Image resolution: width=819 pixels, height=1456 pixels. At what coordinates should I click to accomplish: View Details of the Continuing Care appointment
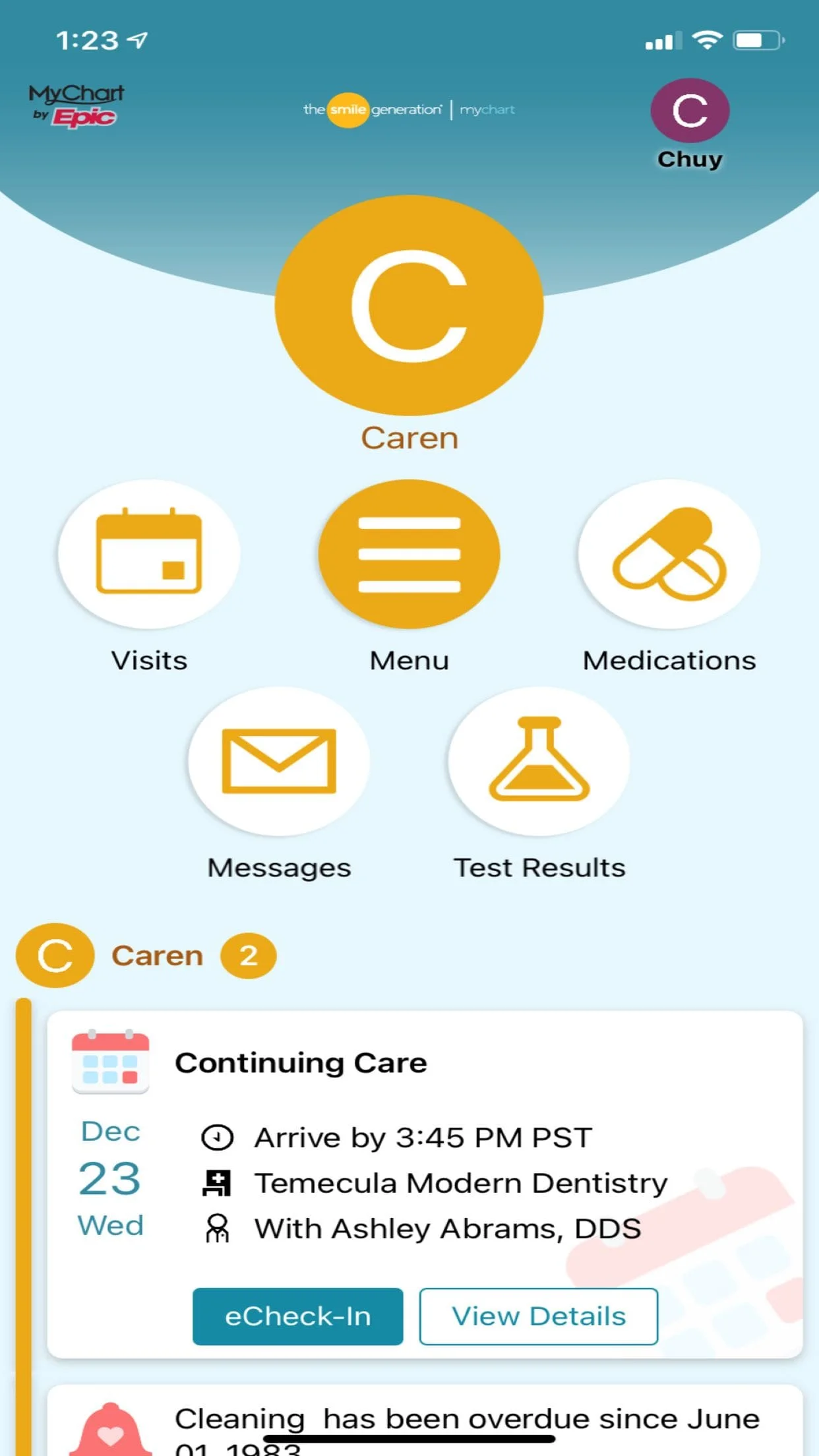pos(538,1316)
